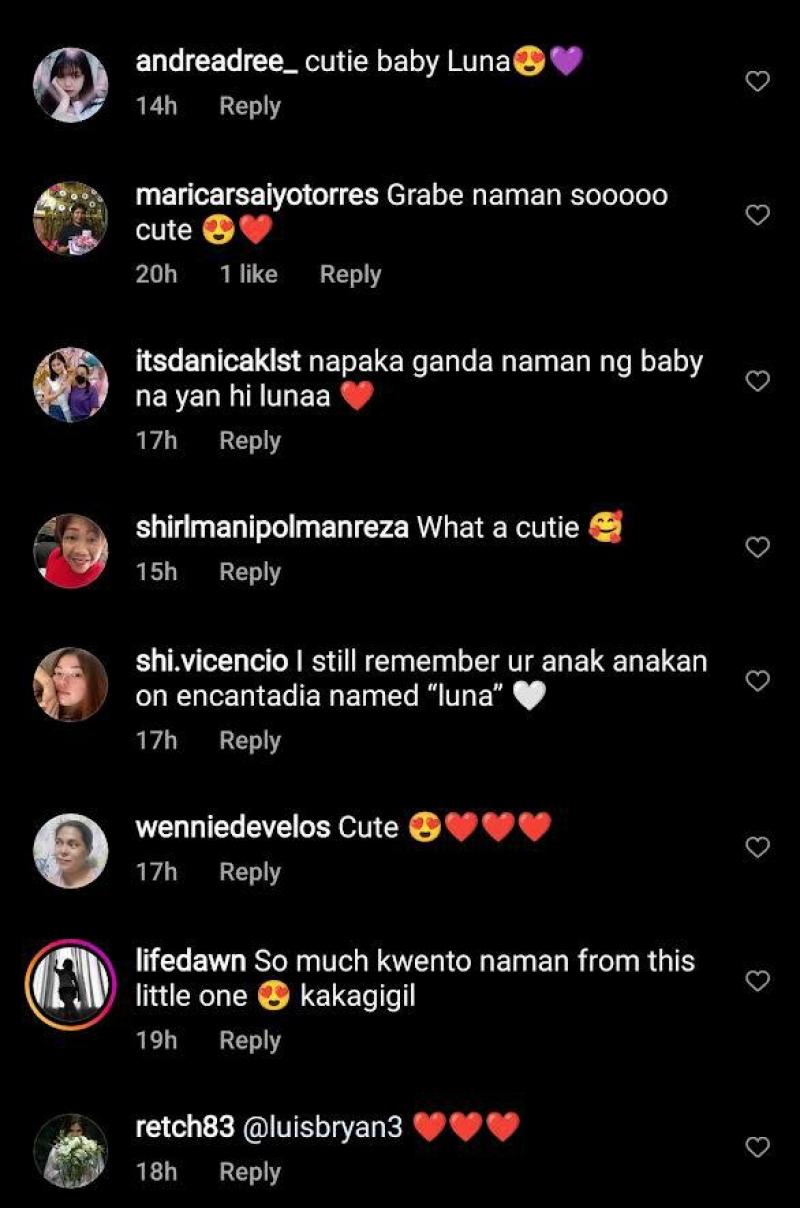
Task: Open lifedawn's story from the profile picture
Action: click(x=70, y=984)
